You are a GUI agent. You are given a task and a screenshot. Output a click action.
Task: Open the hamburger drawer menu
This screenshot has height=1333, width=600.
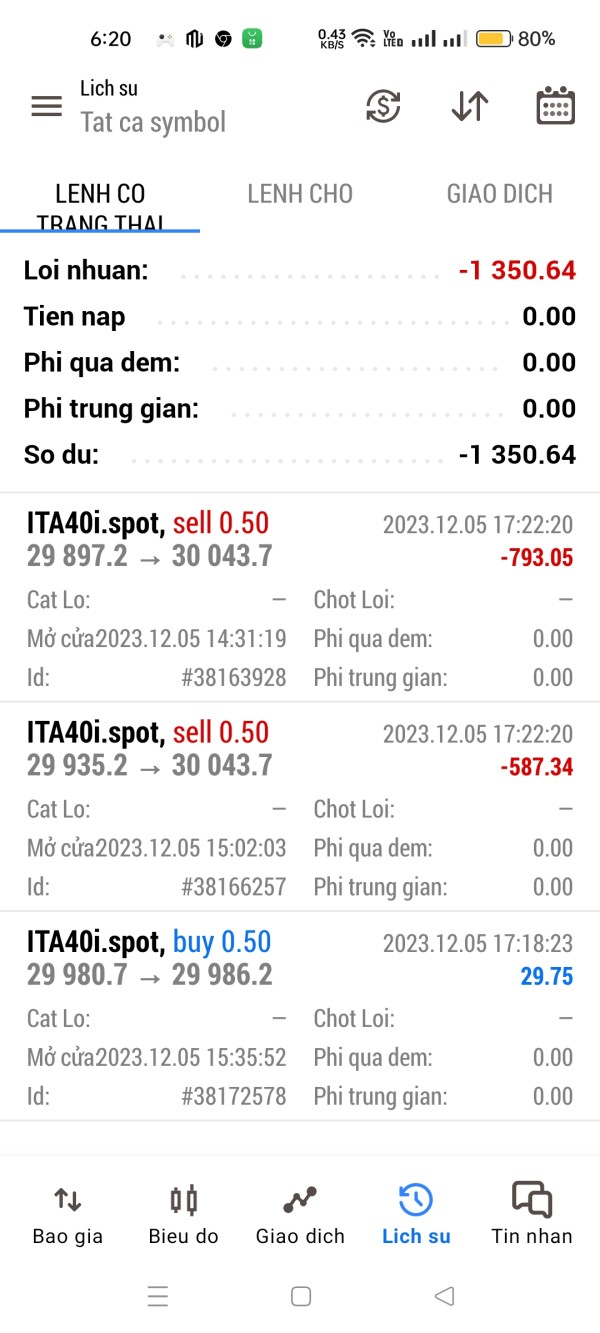47,106
